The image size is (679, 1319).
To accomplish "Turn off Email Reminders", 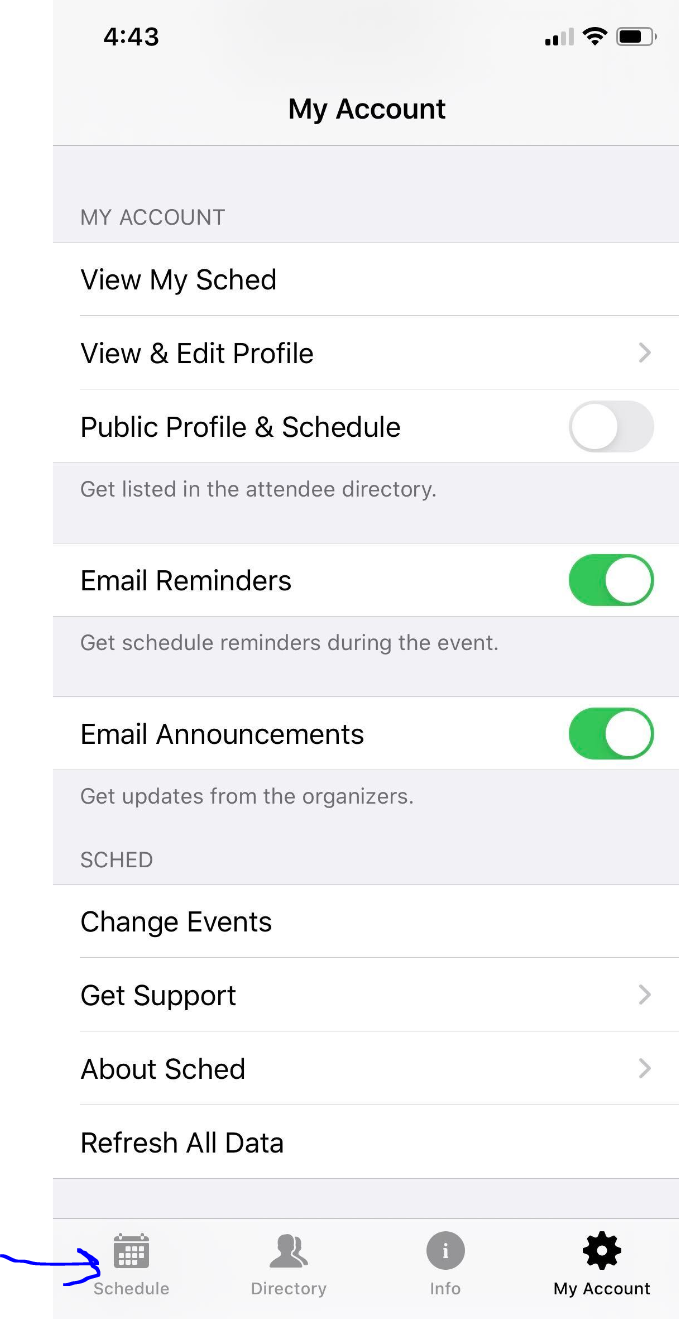I will click(611, 581).
